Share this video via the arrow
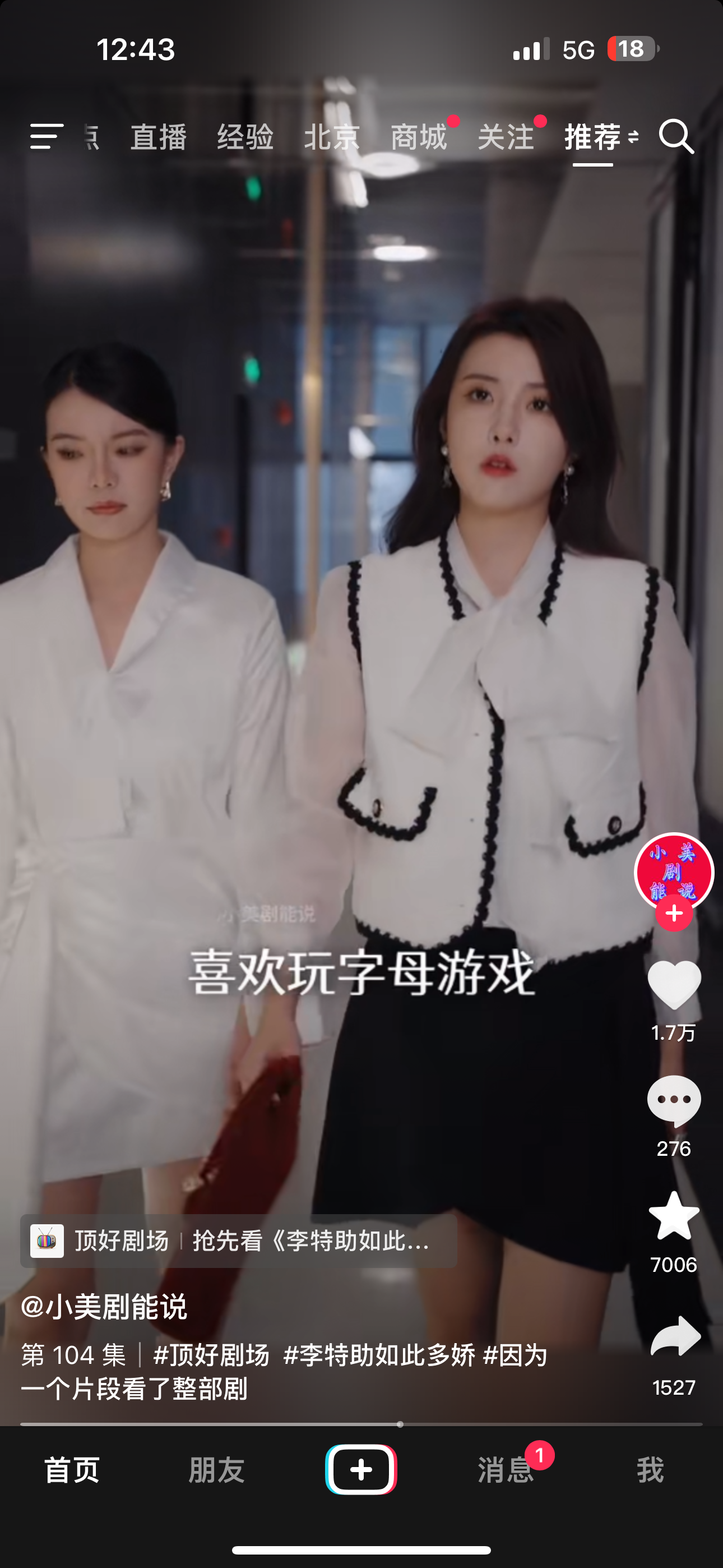This screenshot has height=1568, width=723. pos(675,1336)
